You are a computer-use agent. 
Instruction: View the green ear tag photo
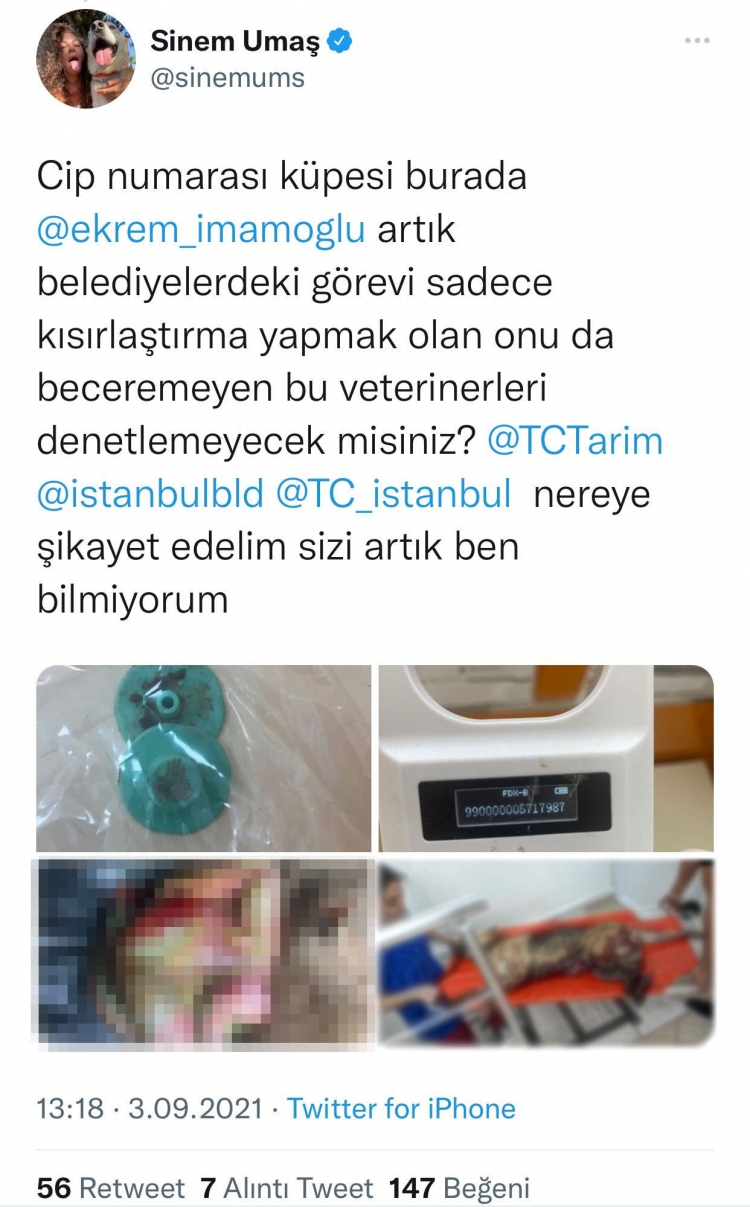click(x=204, y=758)
